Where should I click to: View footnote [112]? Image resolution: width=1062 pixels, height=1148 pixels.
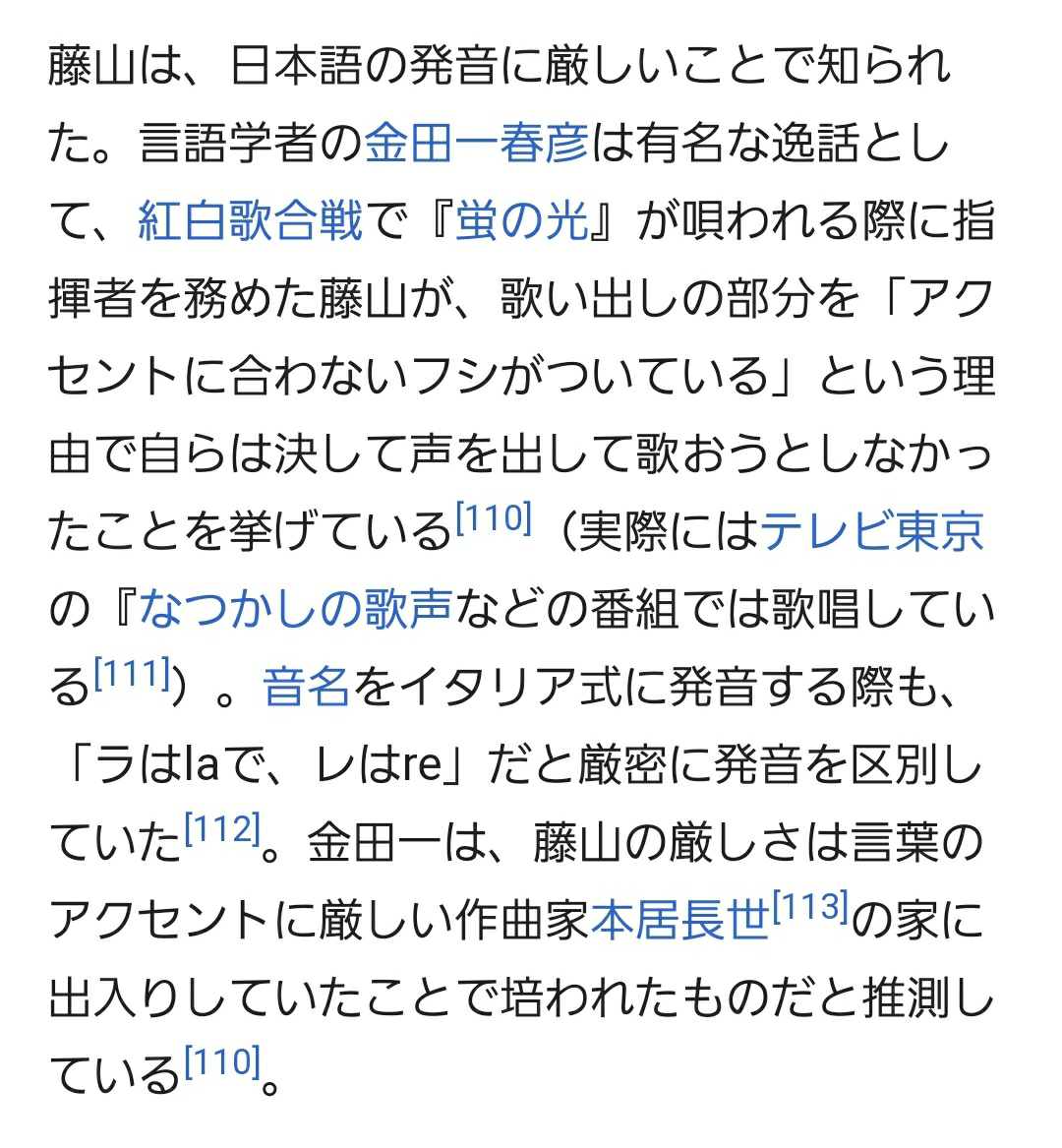(222, 829)
